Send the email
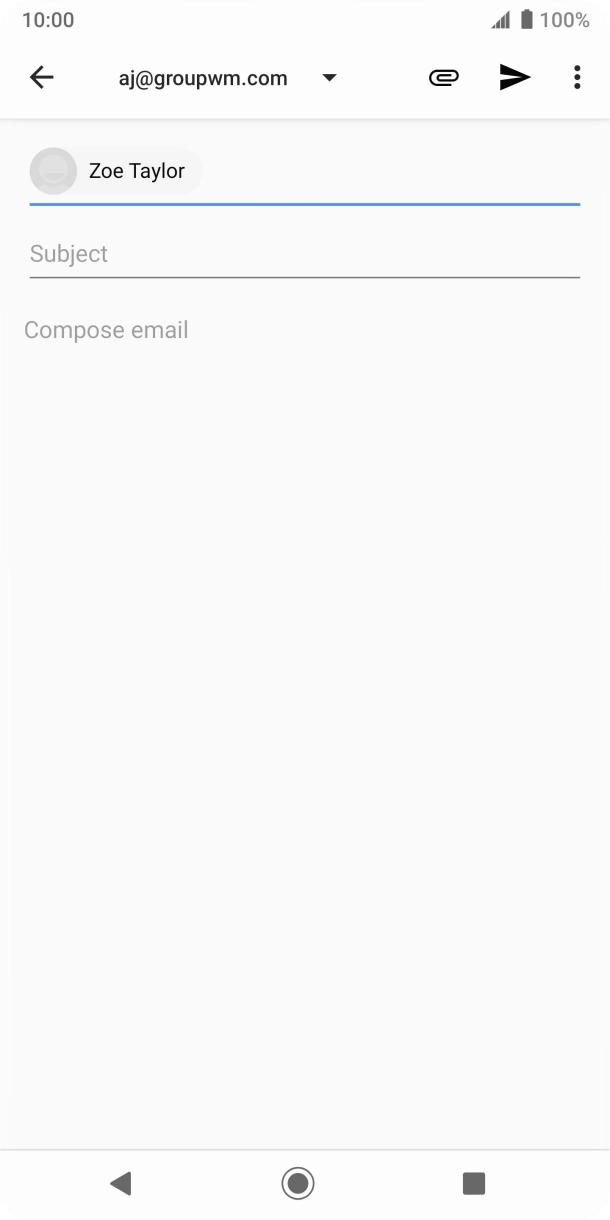610x1220 pixels. click(x=515, y=78)
